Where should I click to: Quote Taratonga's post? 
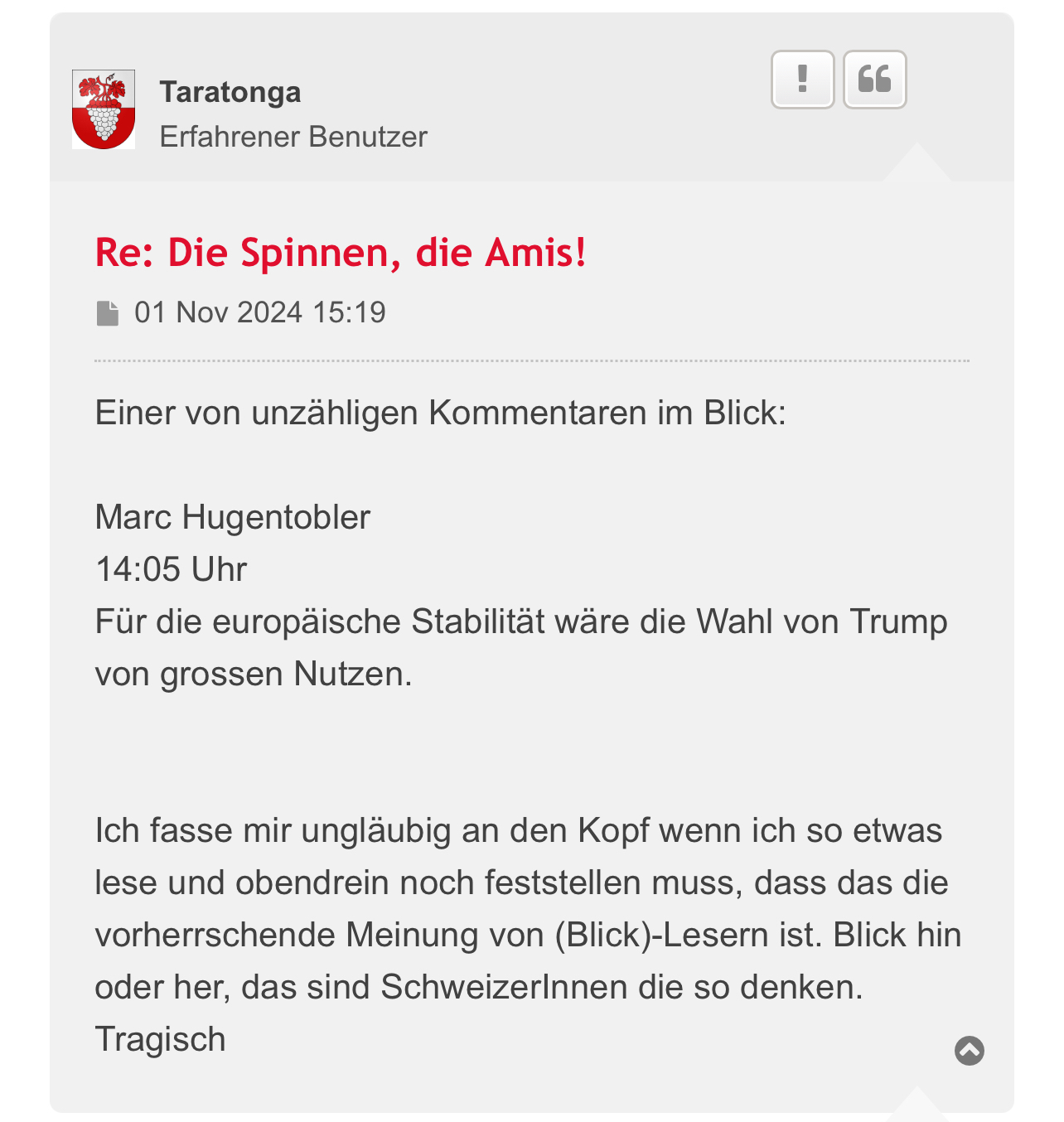click(874, 80)
